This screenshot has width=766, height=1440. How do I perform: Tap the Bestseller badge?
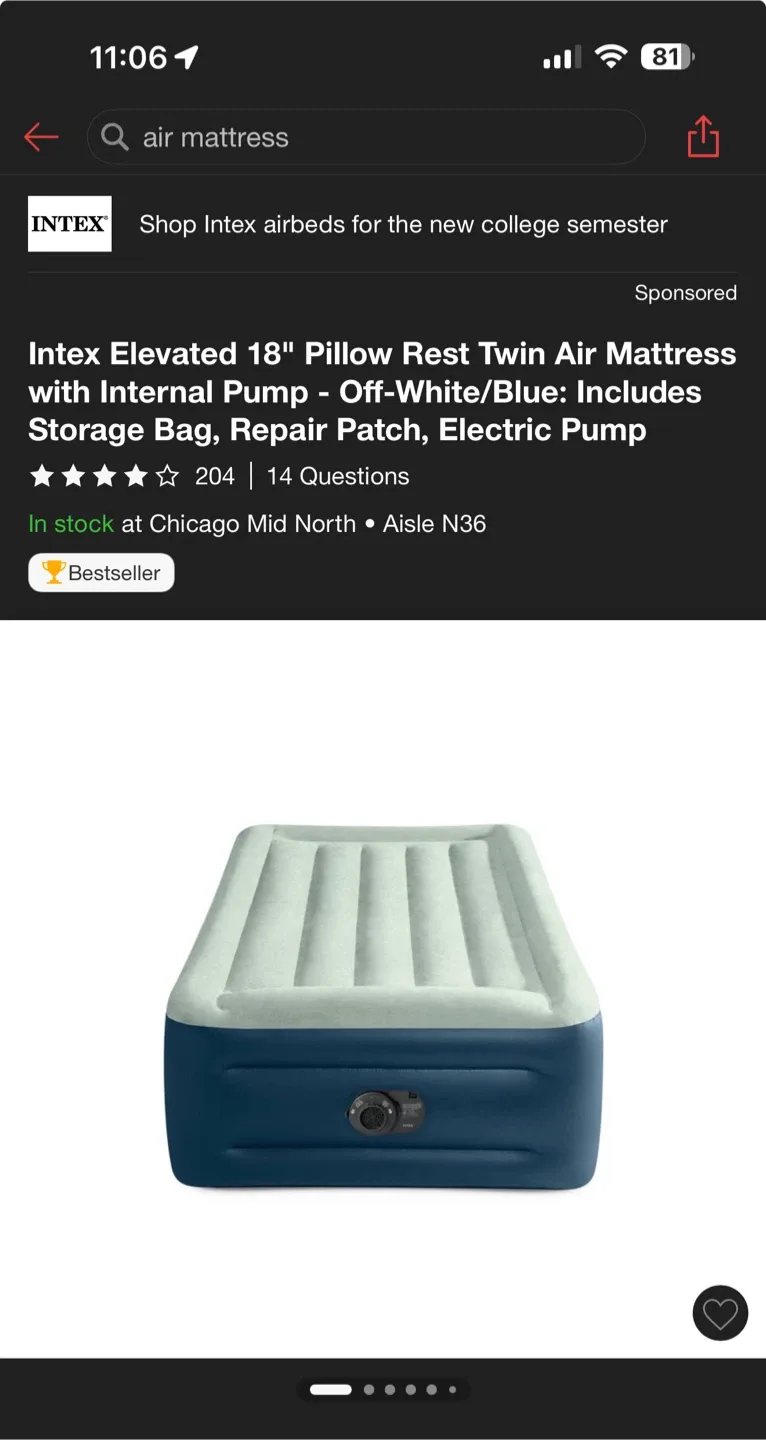click(x=101, y=573)
